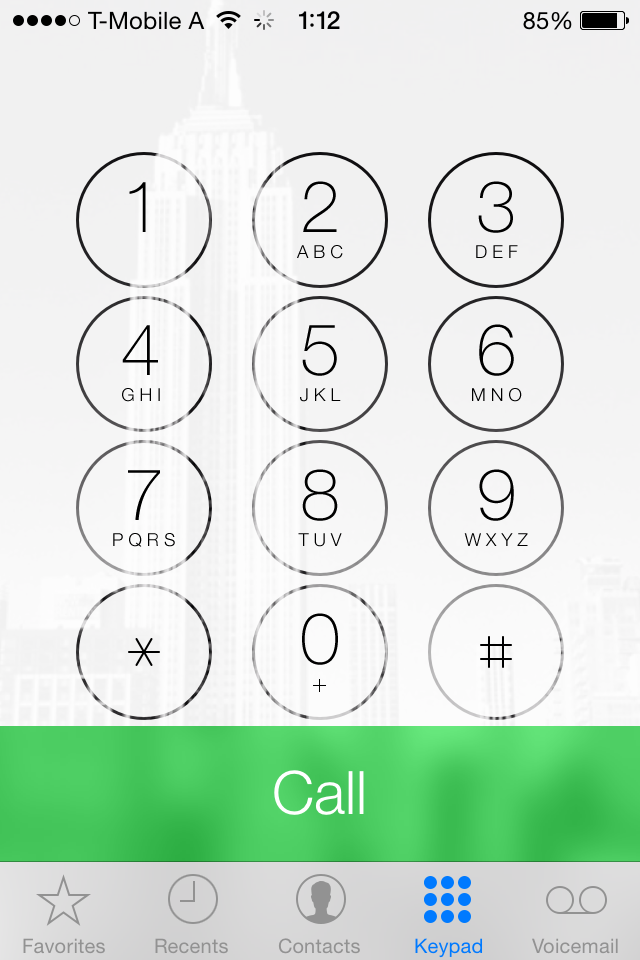640x960 pixels.
Task: Tap the 2 ABC key
Action: click(320, 220)
